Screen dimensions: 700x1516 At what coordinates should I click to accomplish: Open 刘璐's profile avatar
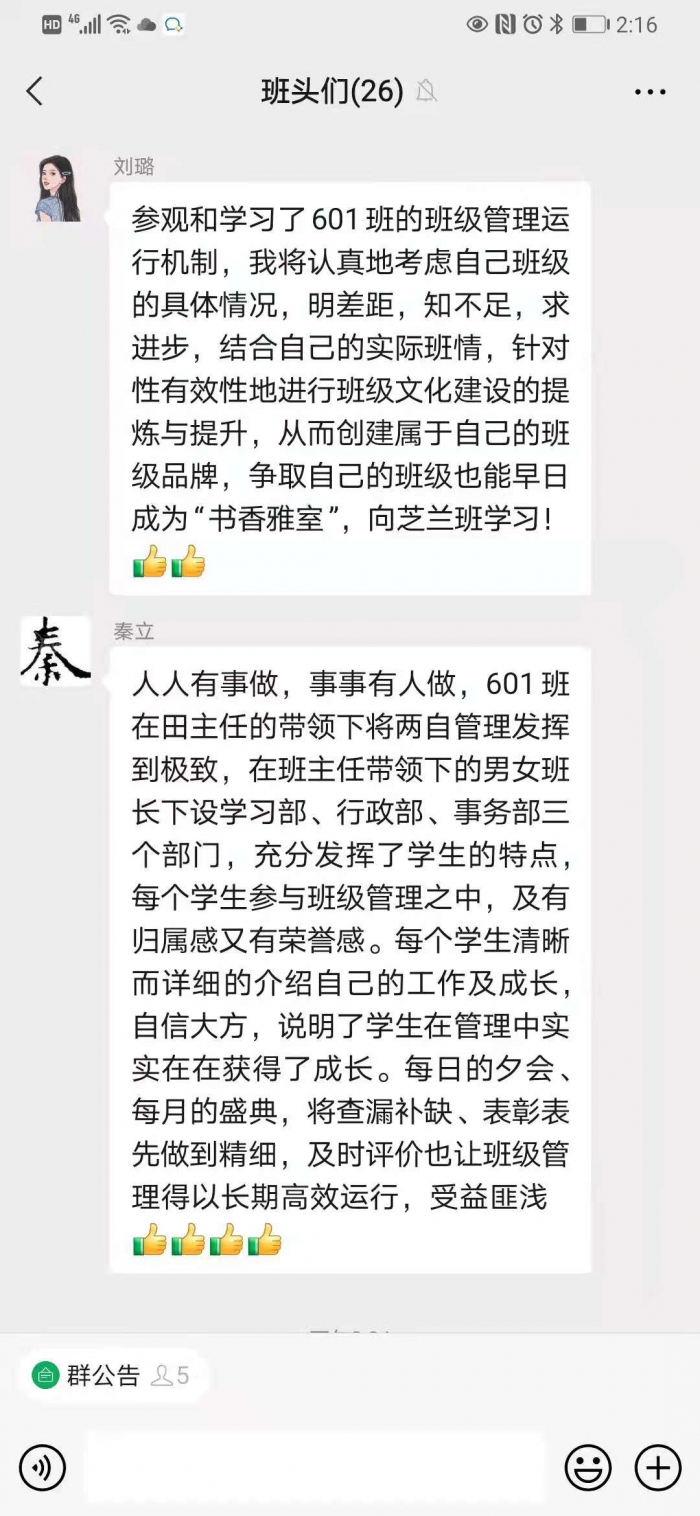57,189
